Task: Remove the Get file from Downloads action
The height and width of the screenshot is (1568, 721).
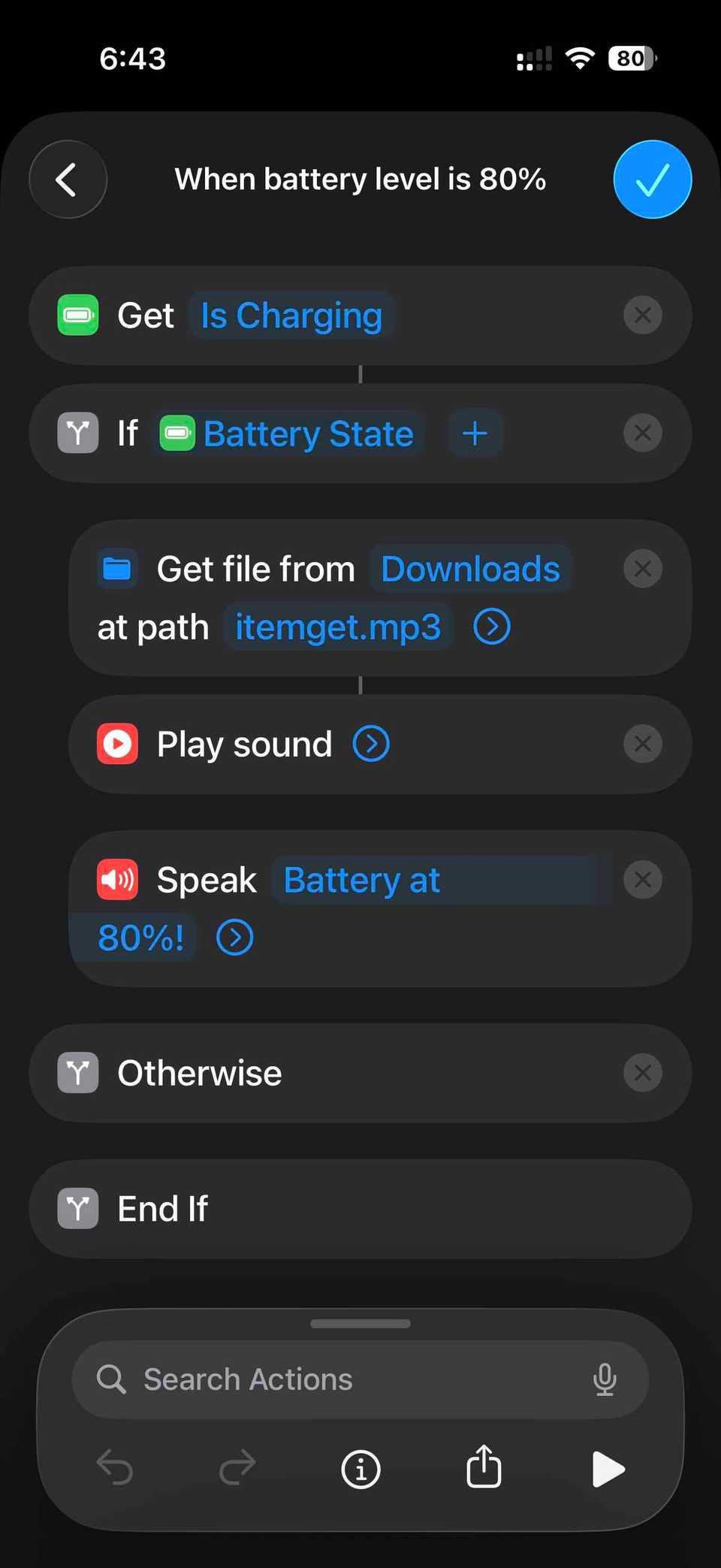Action: point(642,569)
